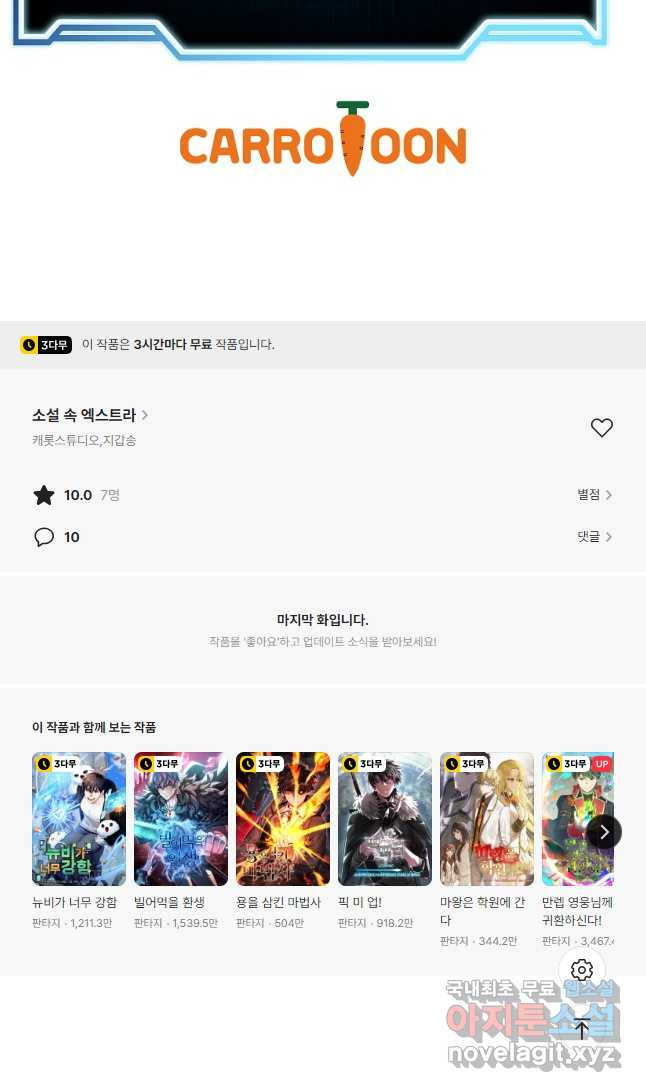Open the 픽 미 업! webtoon
The height and width of the screenshot is (1092, 646).
pyautogui.click(x=385, y=819)
